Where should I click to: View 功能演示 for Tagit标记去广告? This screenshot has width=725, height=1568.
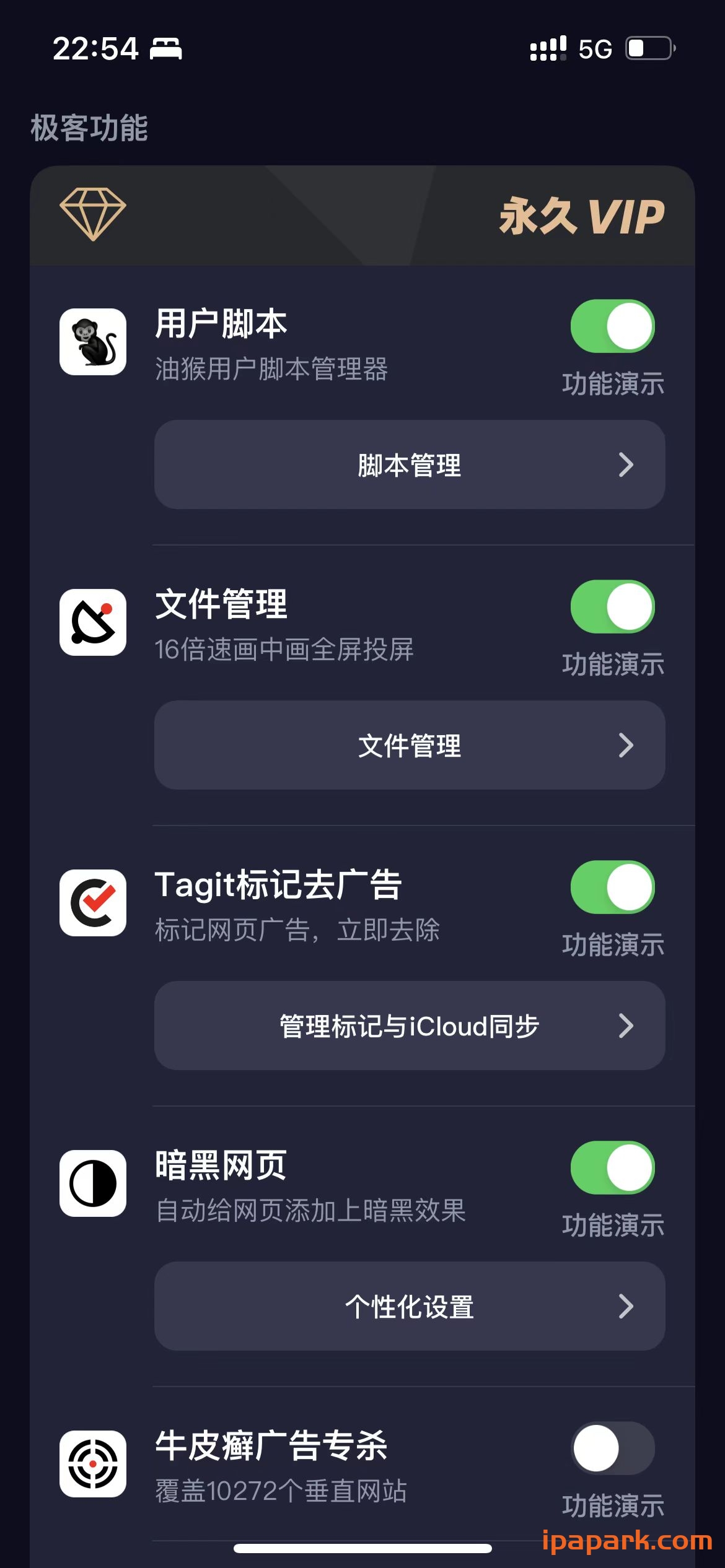(613, 945)
